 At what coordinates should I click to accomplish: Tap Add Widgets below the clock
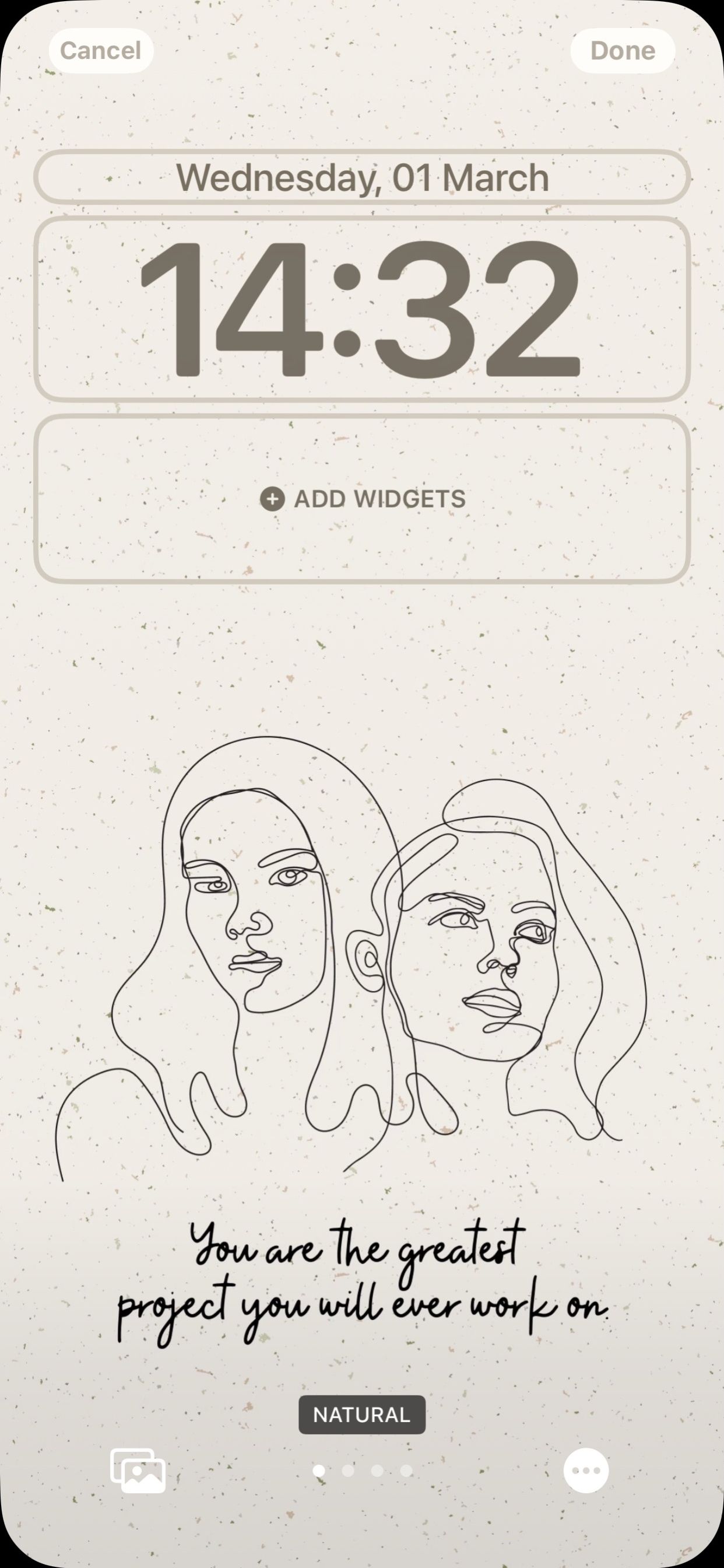click(362, 499)
